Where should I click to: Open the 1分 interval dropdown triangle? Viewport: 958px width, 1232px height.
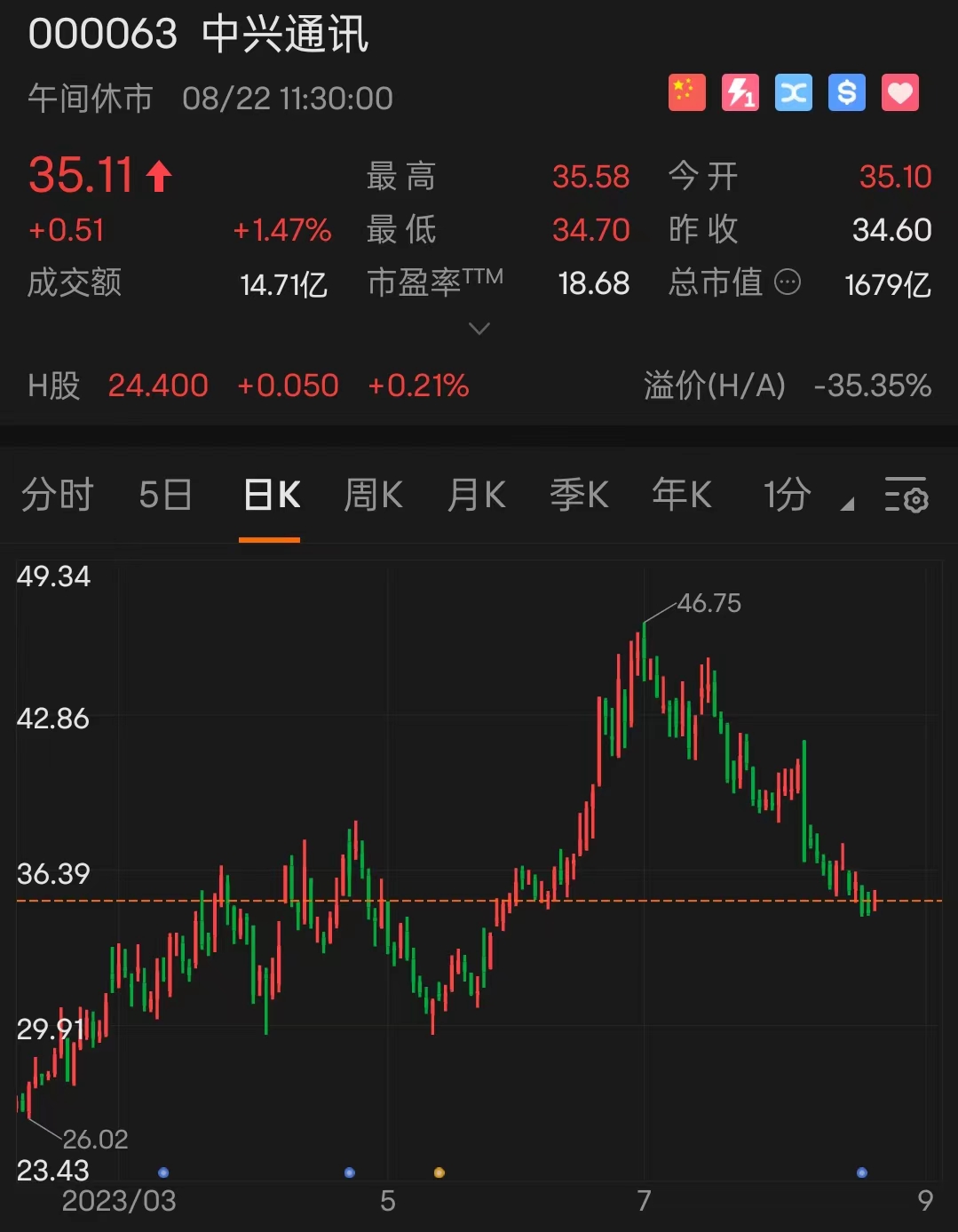(x=846, y=505)
